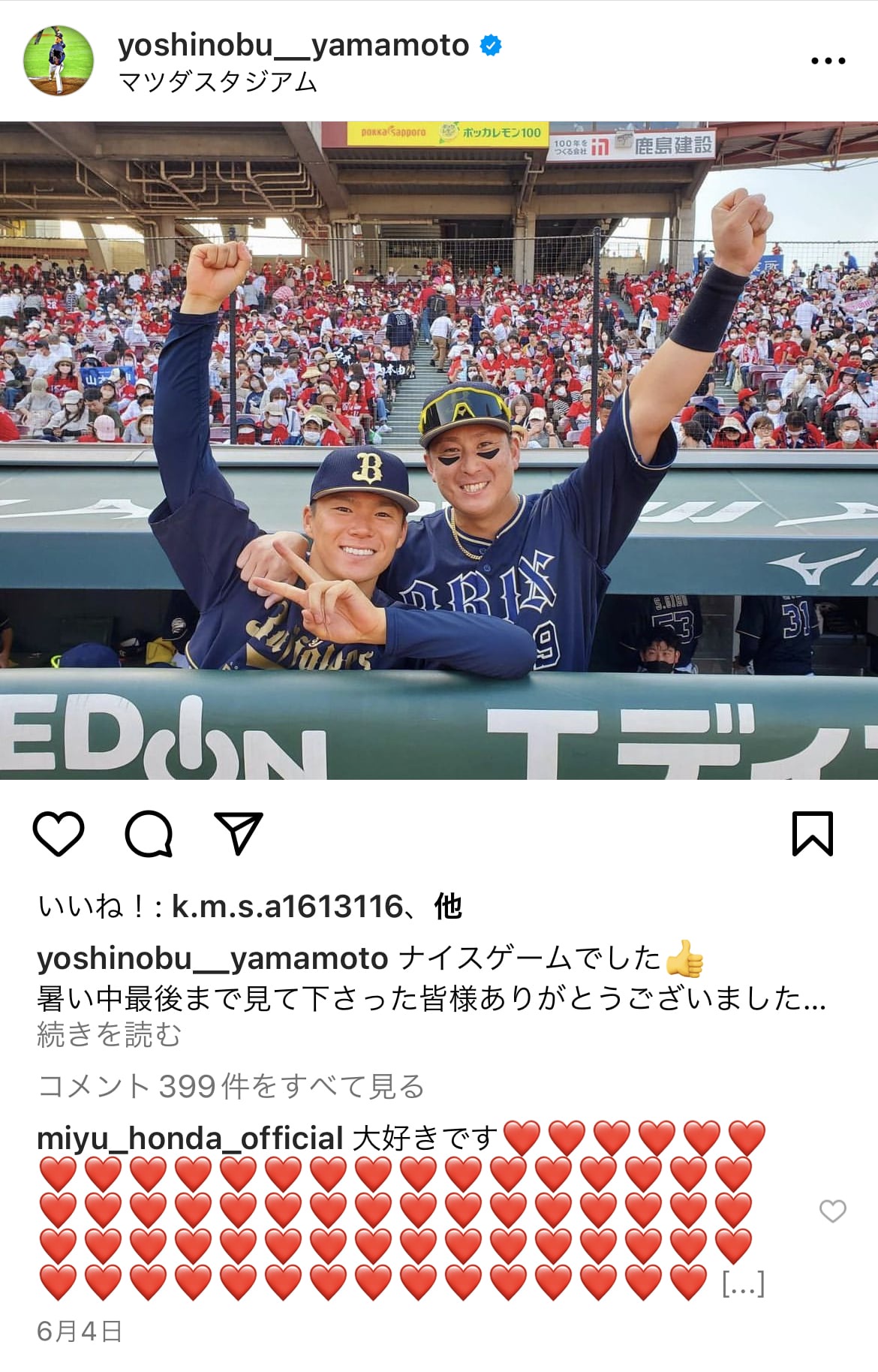878x1372 pixels.
Task: Expand the truncated comment via […]
Action: tap(743, 1283)
